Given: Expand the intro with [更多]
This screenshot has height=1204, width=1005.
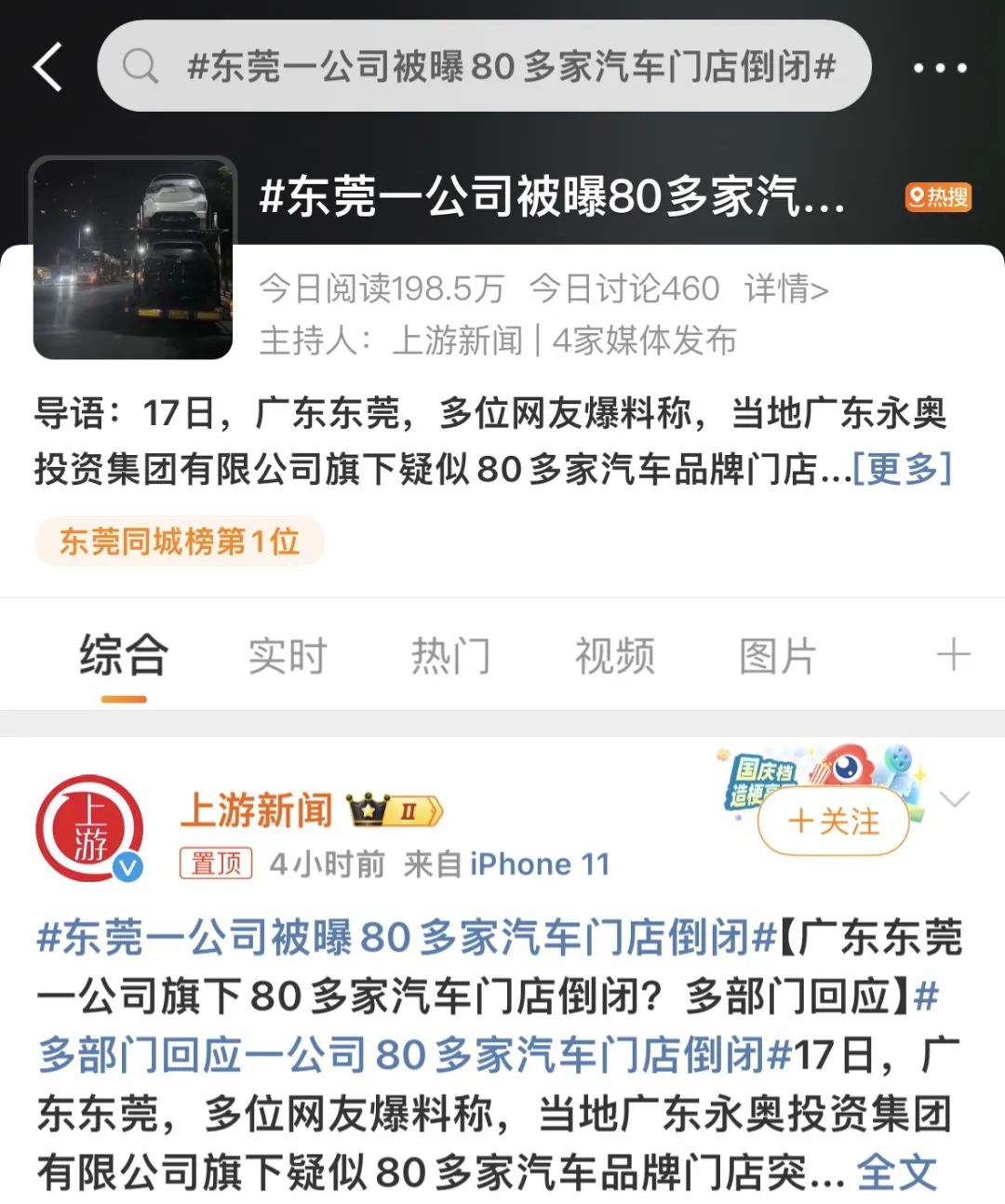Looking at the screenshot, I should [x=902, y=469].
